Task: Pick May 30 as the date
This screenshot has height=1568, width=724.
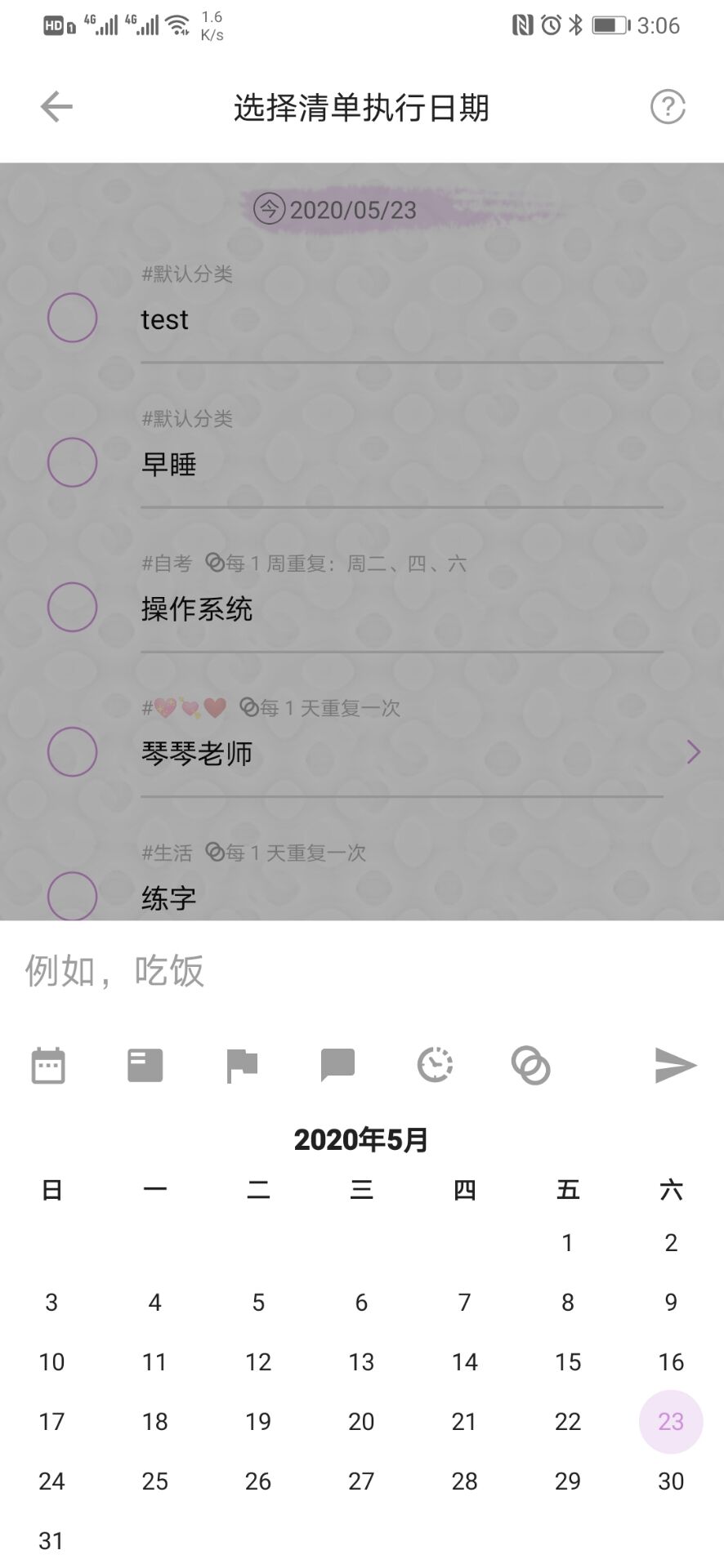Action: [671, 1481]
